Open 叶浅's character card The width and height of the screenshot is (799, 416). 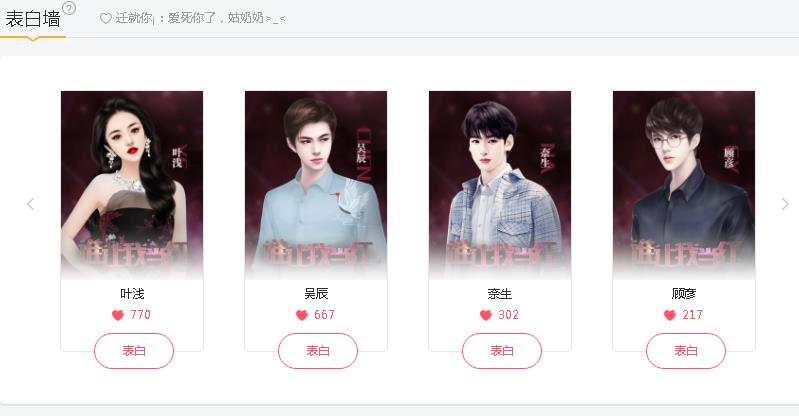coord(132,185)
